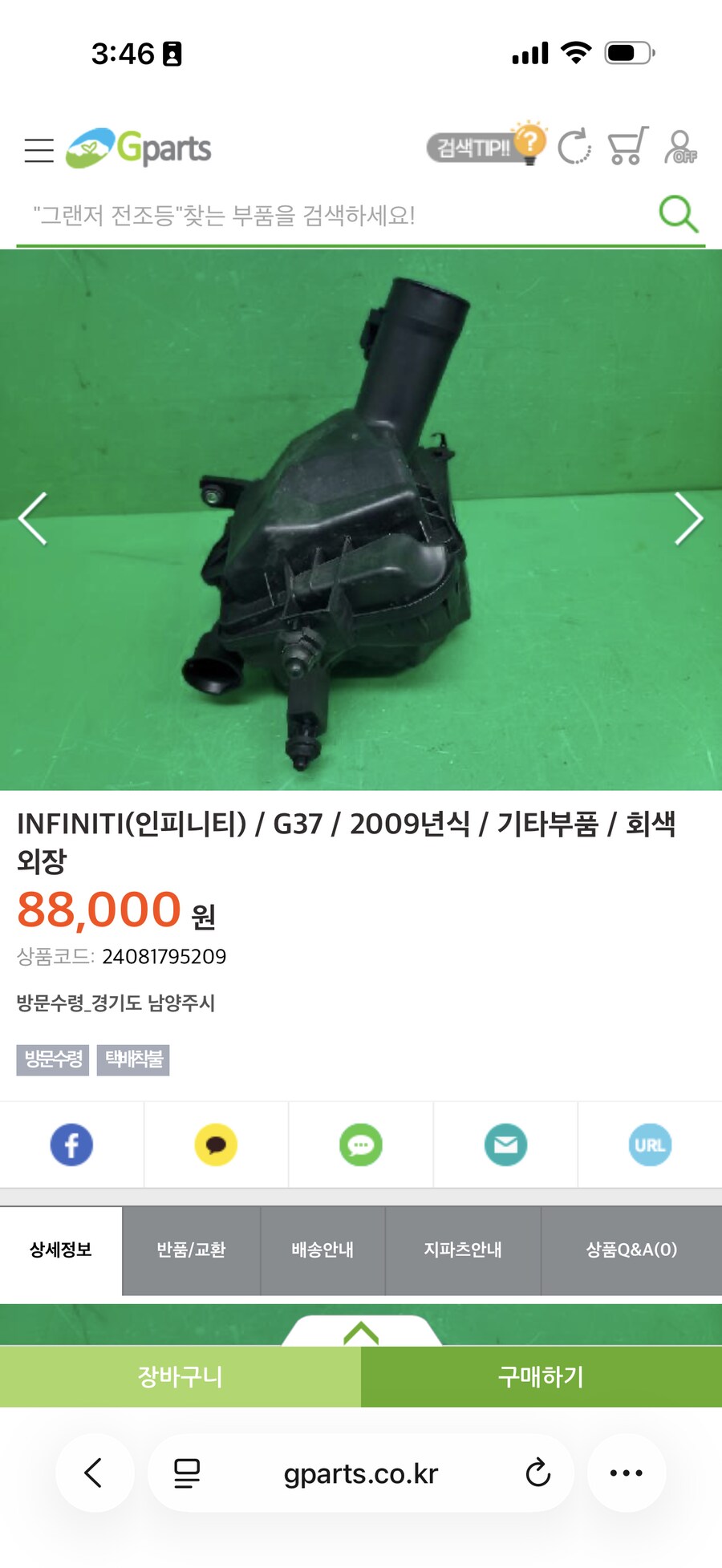This screenshot has height=1568, width=722.
Task: Click the Gparts logo
Action: (140, 148)
